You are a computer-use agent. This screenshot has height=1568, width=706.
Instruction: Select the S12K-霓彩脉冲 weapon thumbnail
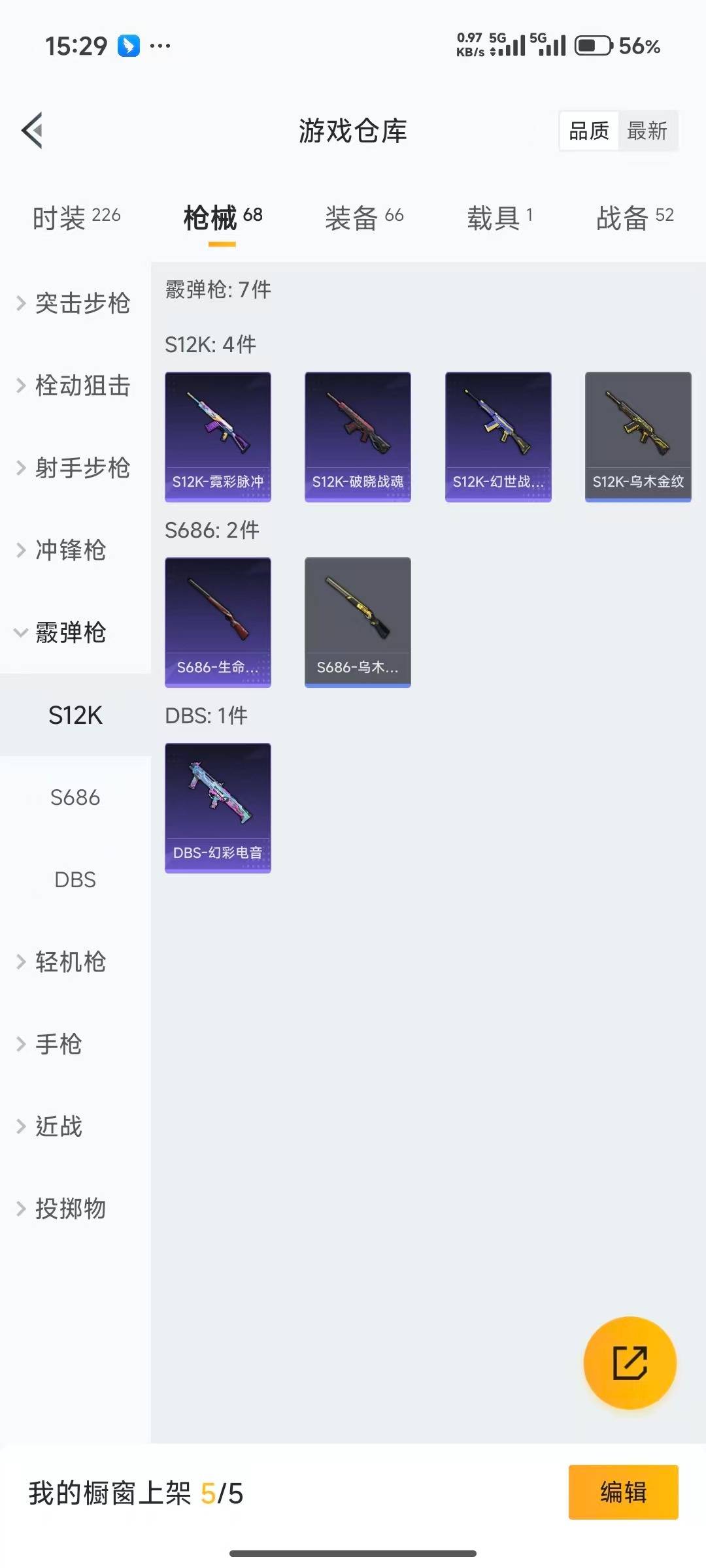click(218, 436)
